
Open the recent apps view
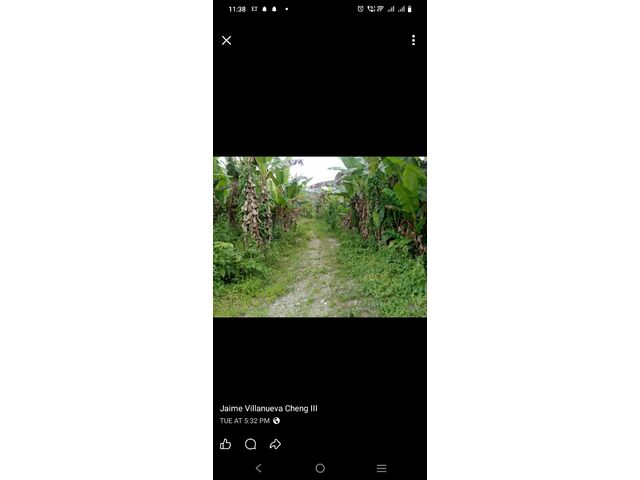(381, 468)
